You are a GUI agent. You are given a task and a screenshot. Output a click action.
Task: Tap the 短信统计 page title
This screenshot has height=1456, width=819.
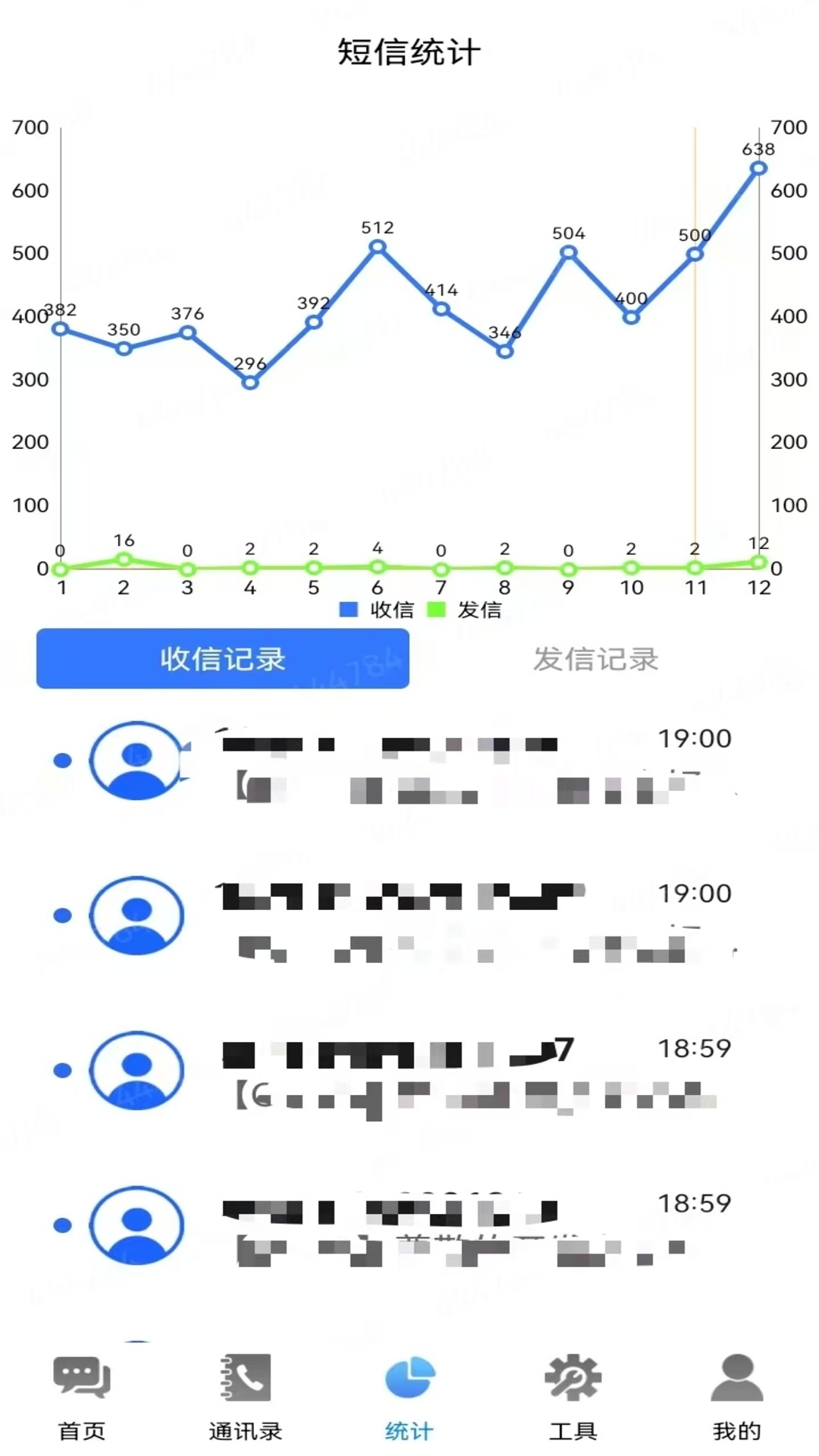coord(409,52)
